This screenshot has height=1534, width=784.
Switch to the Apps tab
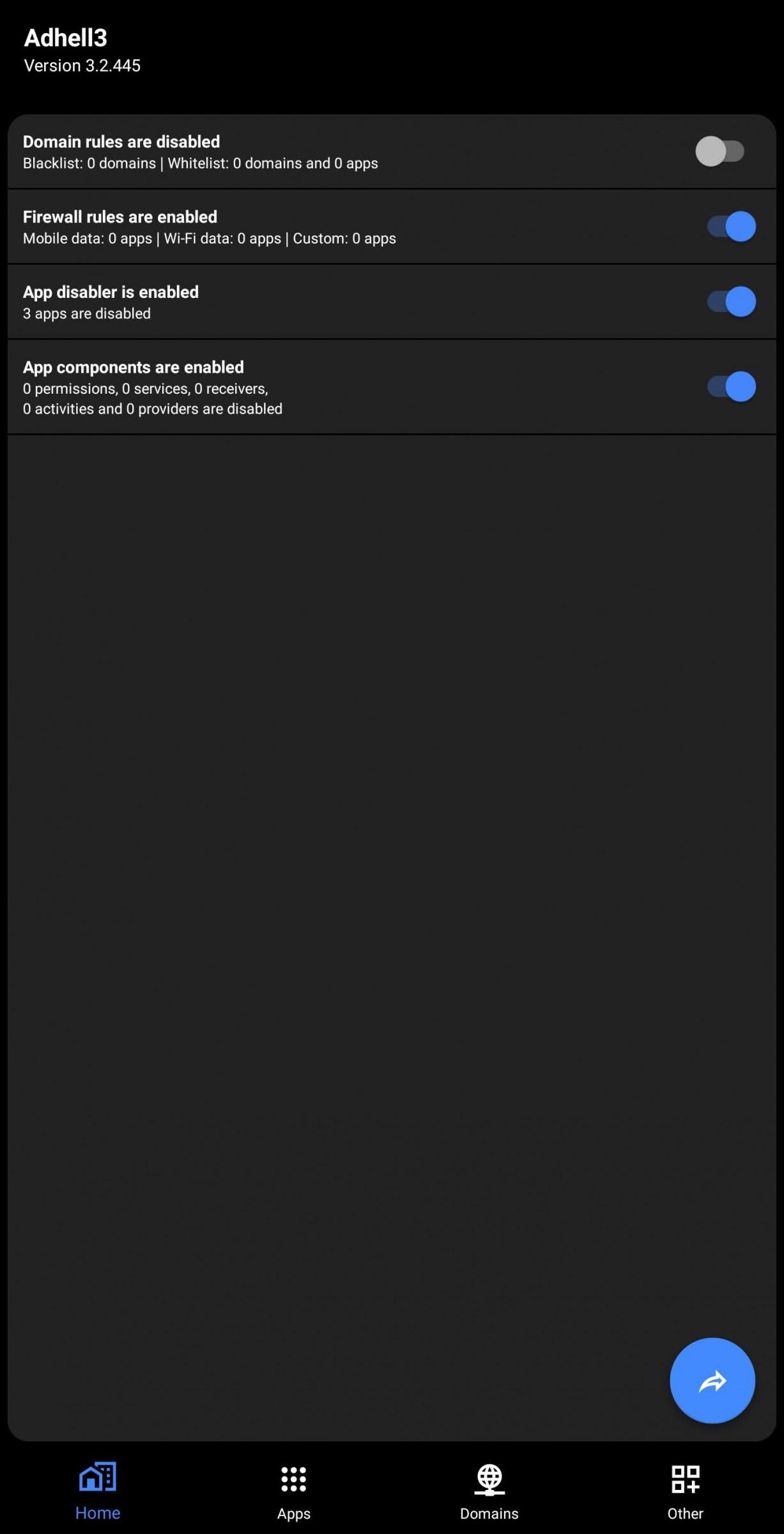[x=294, y=1492]
